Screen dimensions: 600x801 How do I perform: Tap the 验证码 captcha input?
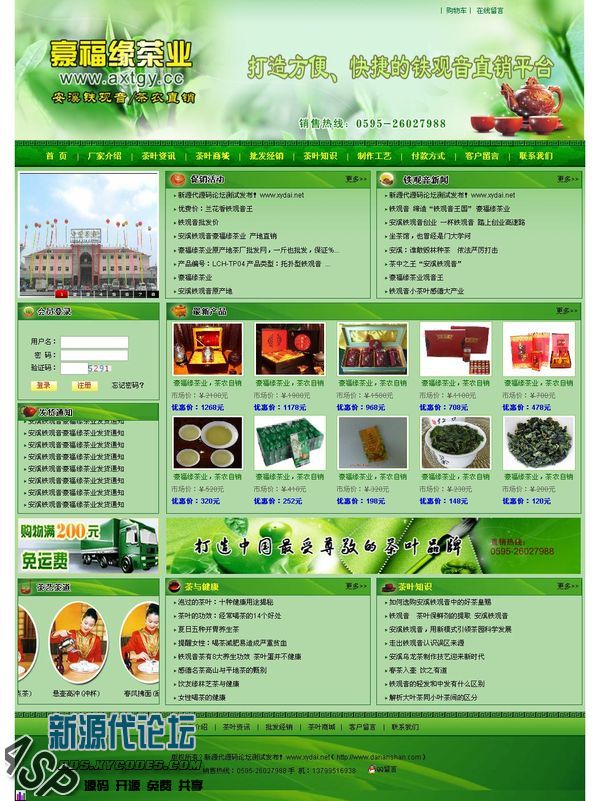pos(74,368)
